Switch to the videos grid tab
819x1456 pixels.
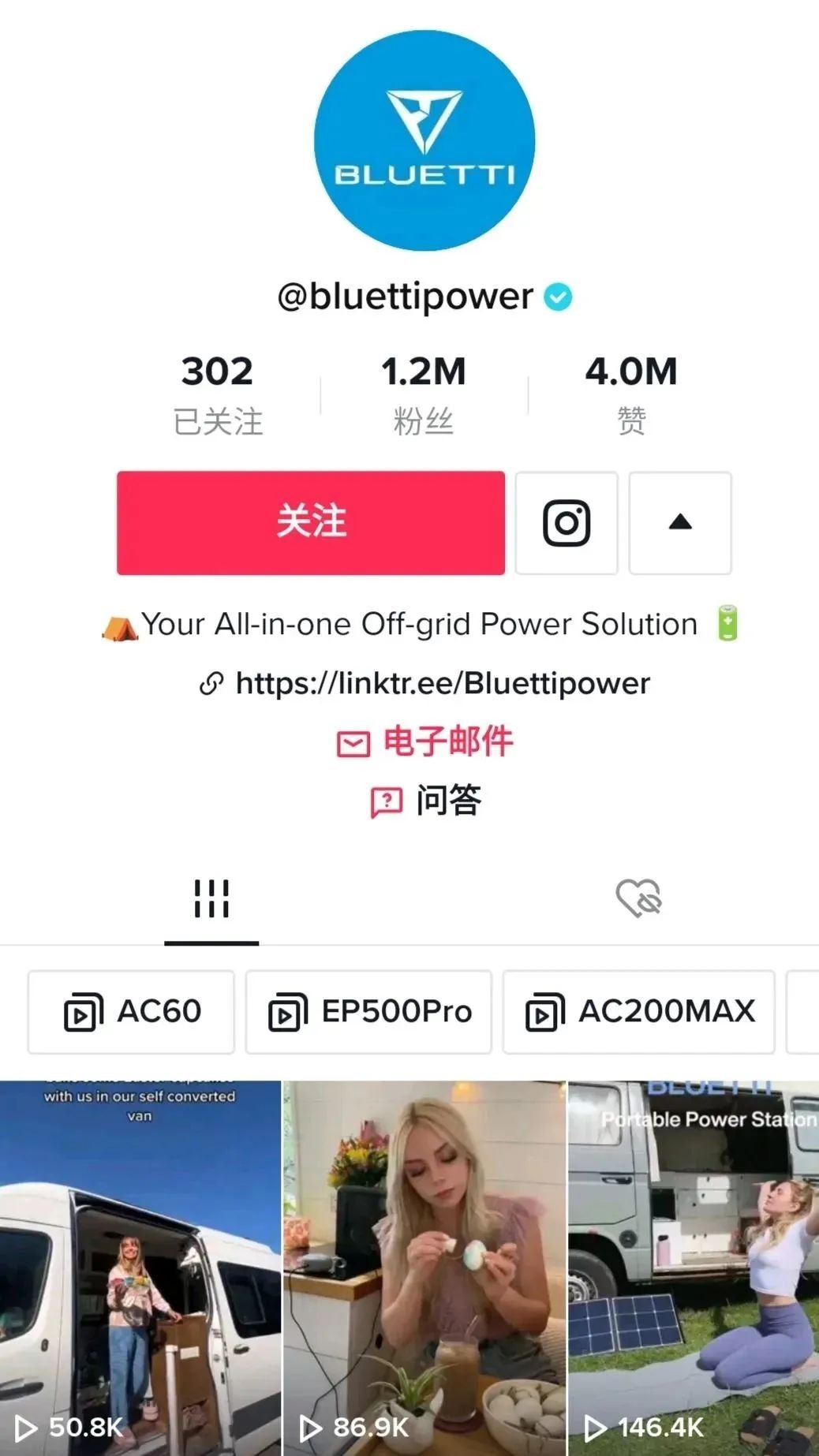(211, 899)
